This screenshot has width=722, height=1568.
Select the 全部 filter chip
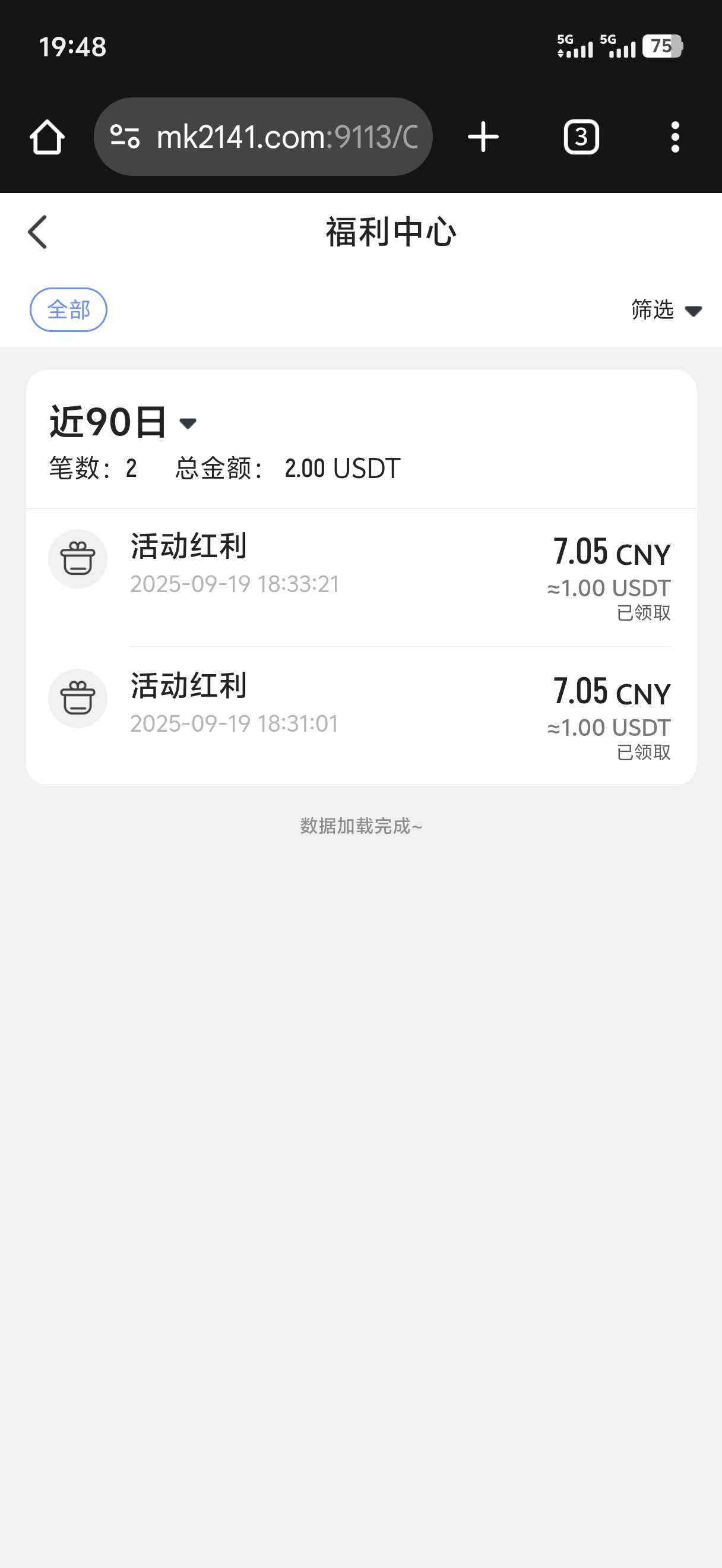pos(69,310)
